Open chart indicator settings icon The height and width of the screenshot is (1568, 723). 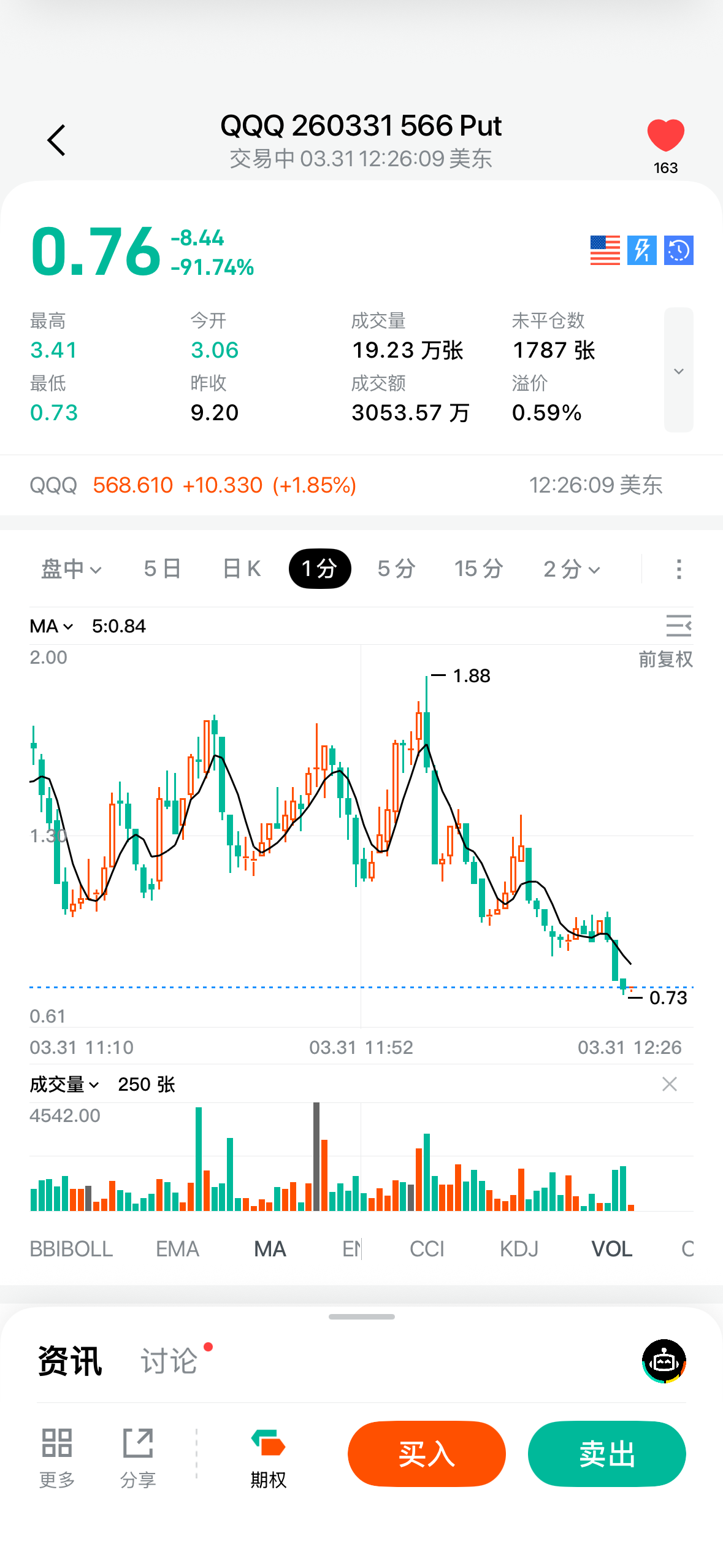click(x=678, y=626)
